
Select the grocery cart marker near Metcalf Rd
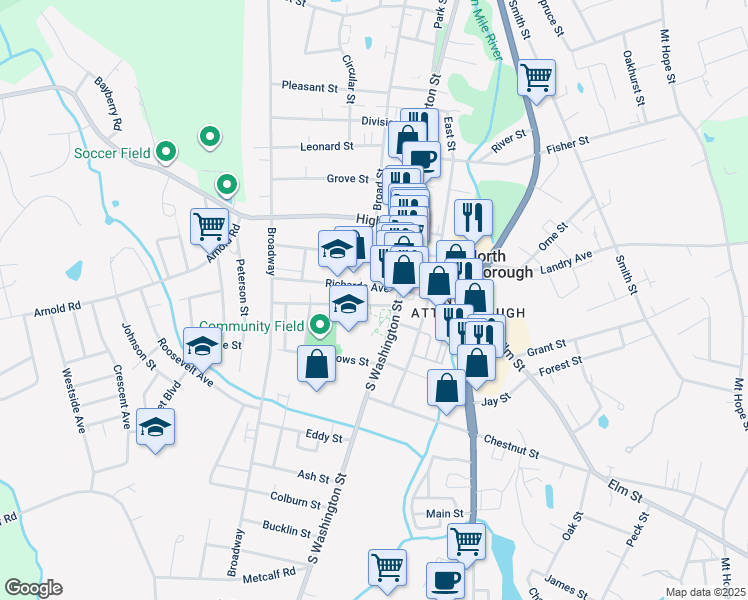point(387,570)
